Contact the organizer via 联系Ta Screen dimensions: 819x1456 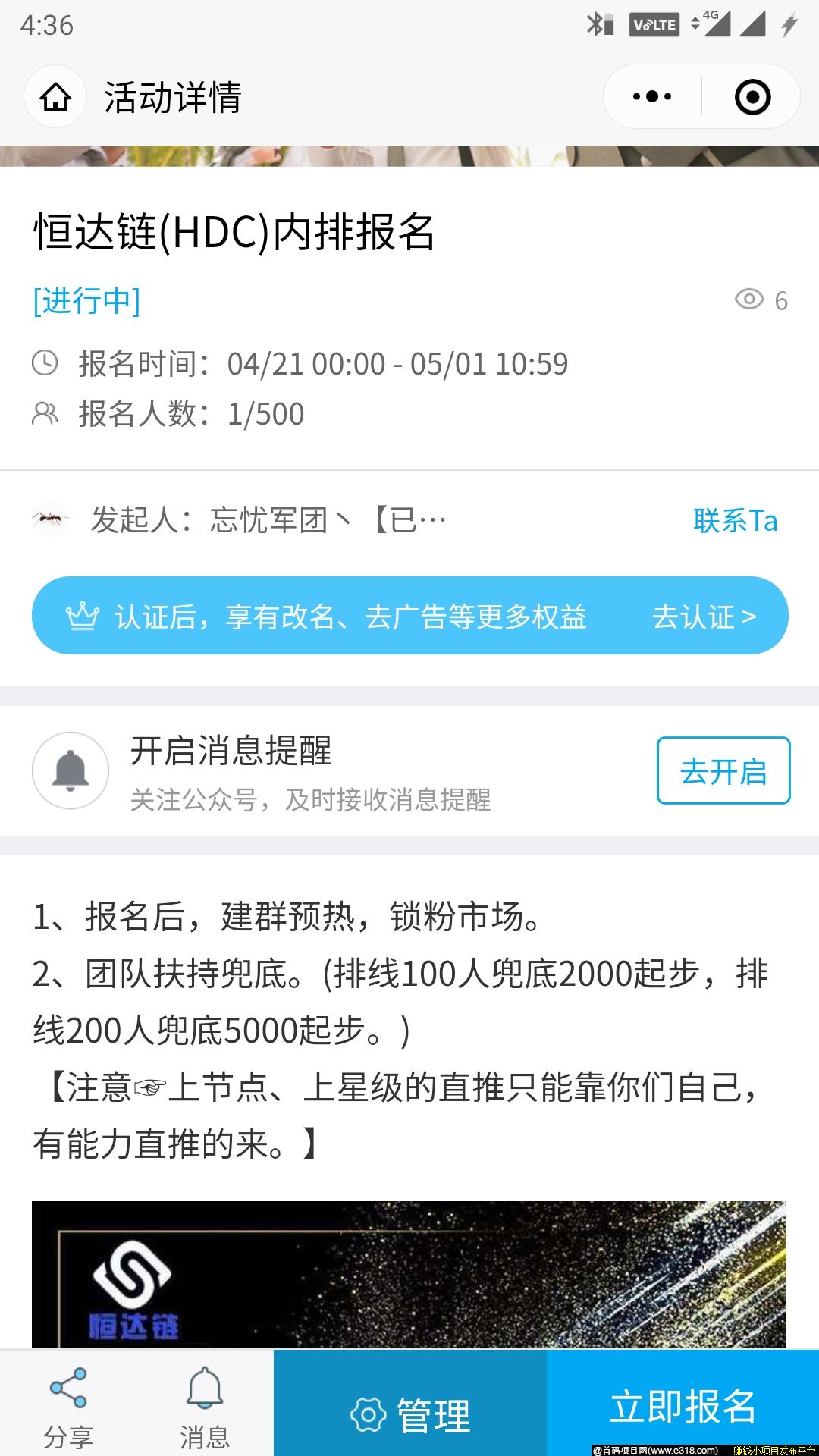pyautogui.click(x=735, y=521)
